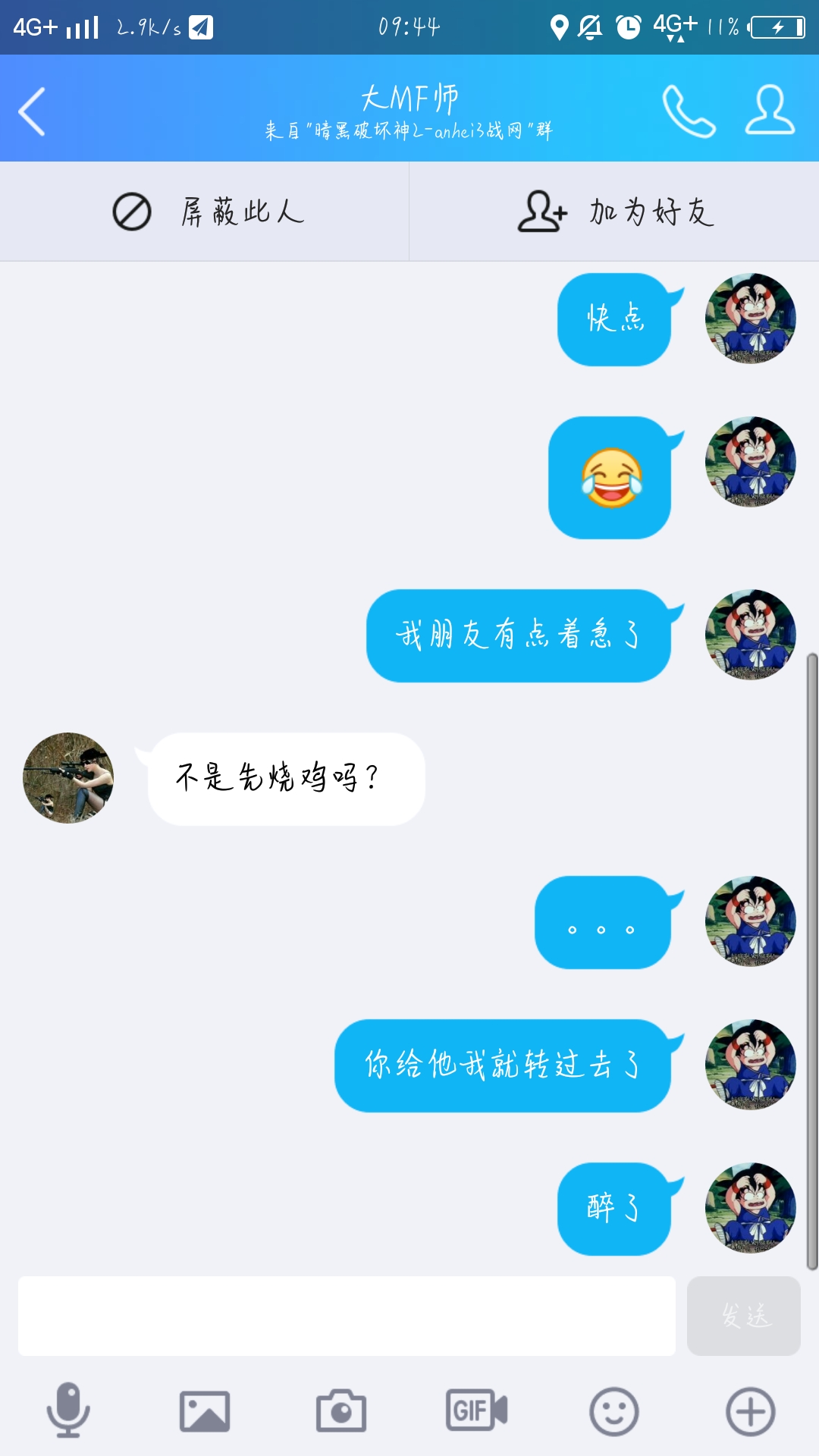Open the image gallery picker
Viewport: 819px width, 1456px height.
[205, 1410]
